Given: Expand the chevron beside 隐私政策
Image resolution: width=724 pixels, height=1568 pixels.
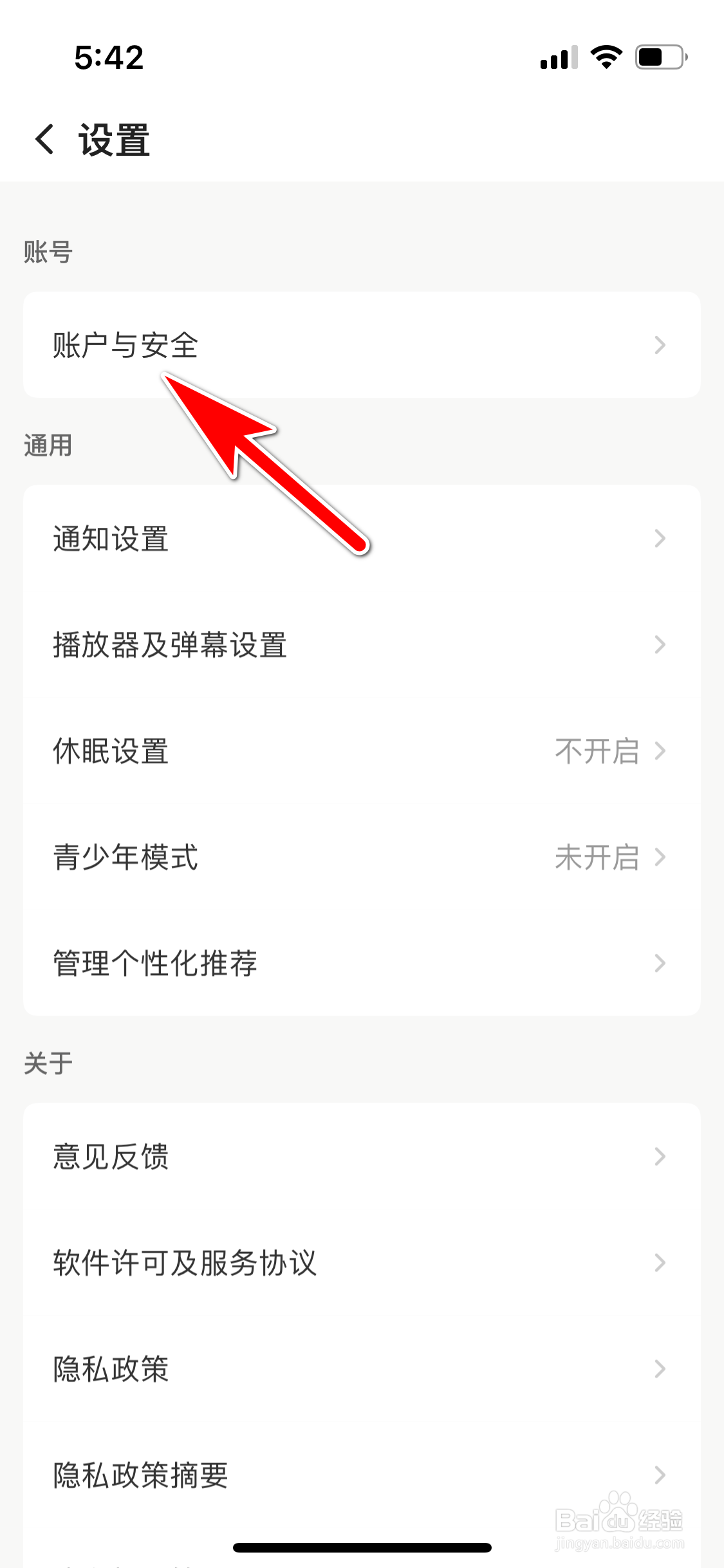Looking at the screenshot, I should click(660, 1368).
